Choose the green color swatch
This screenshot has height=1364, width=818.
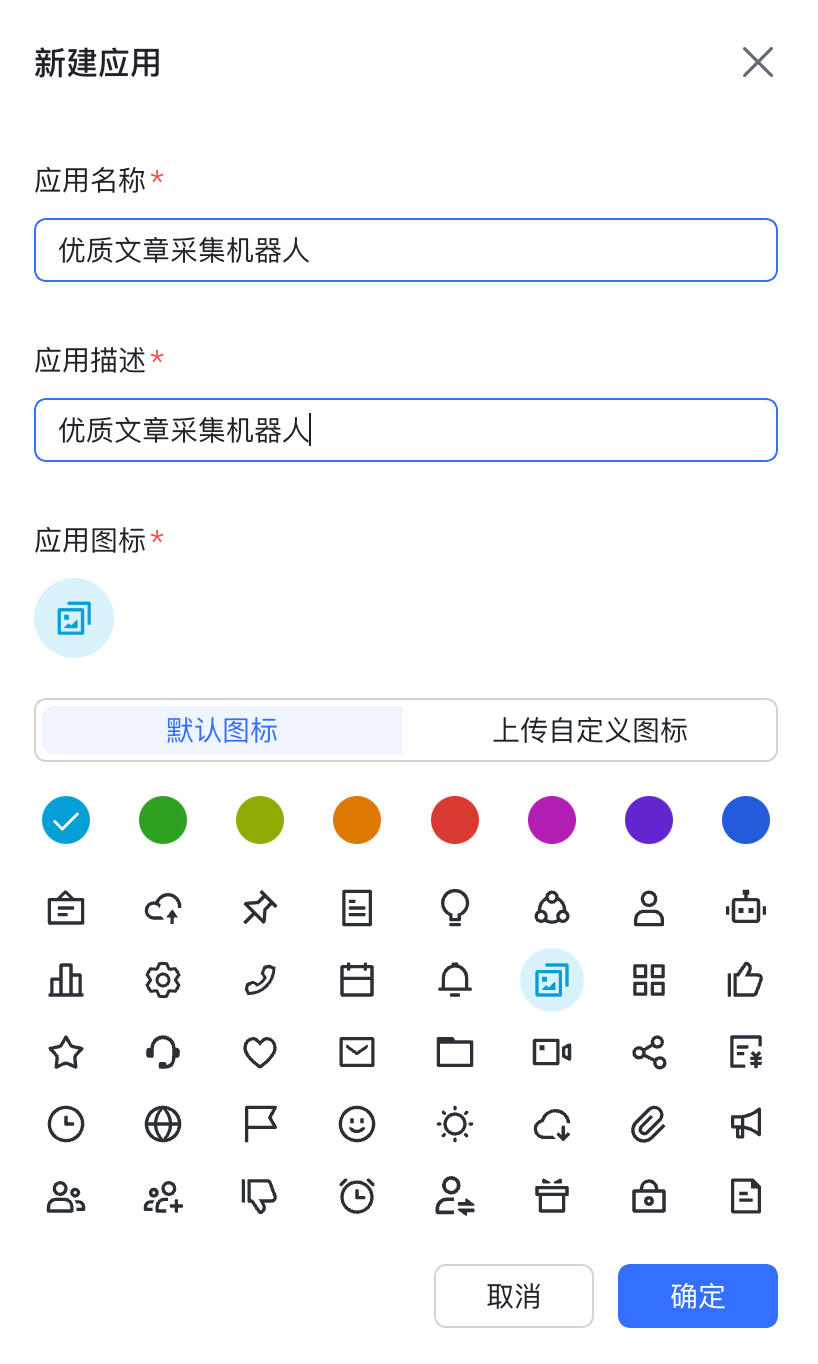[x=163, y=820]
